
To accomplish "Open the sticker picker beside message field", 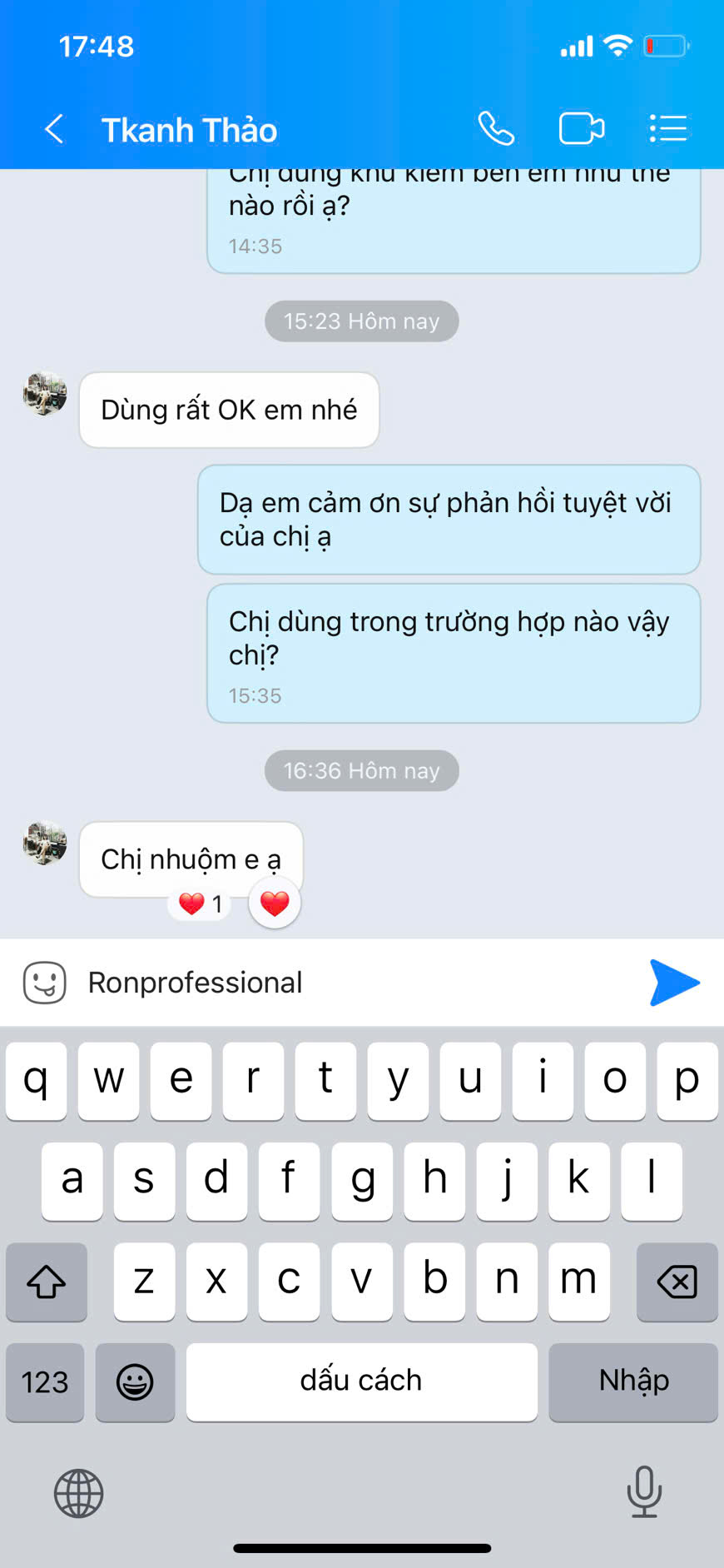I will point(45,983).
